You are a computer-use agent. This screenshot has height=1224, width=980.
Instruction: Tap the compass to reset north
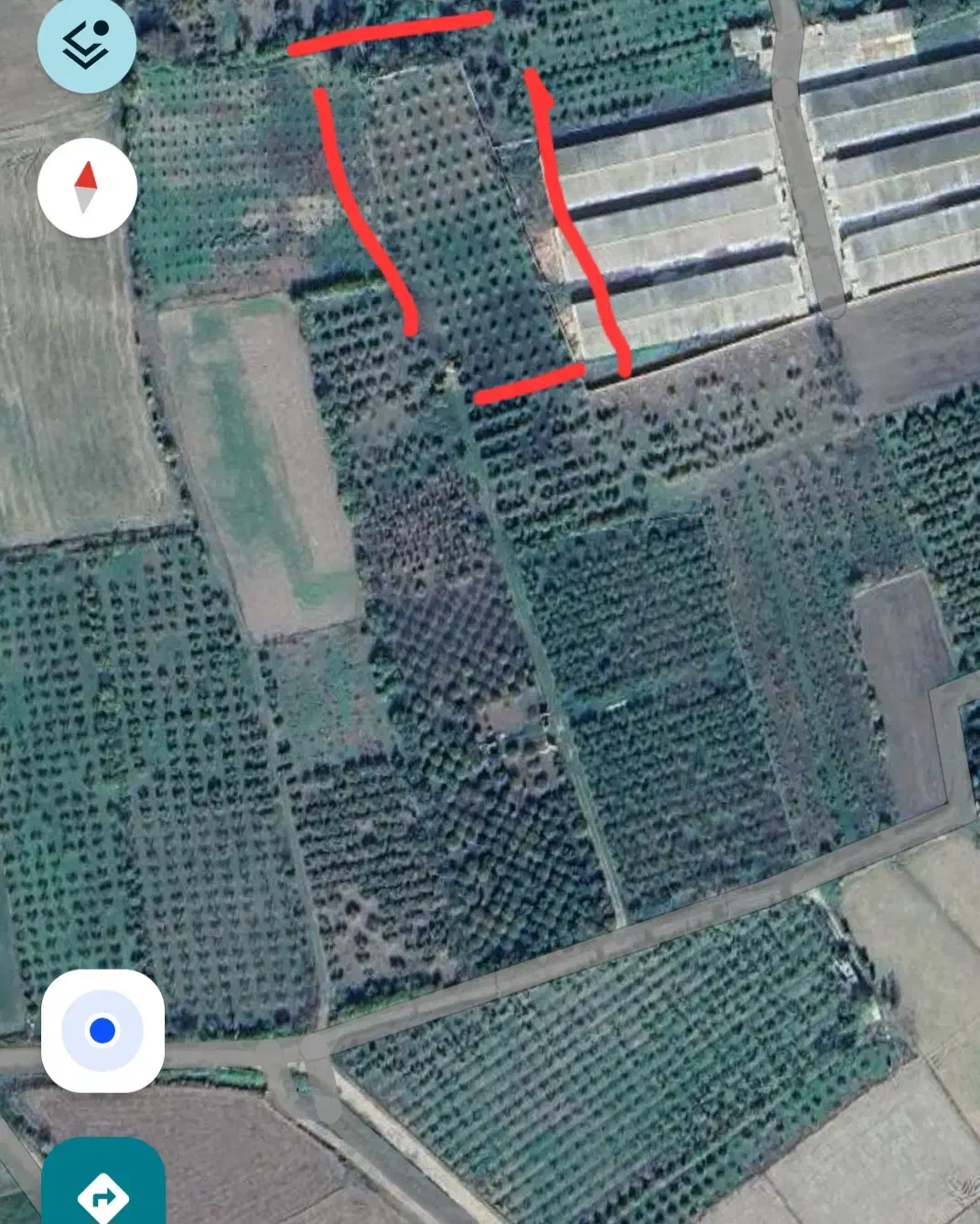[87, 189]
